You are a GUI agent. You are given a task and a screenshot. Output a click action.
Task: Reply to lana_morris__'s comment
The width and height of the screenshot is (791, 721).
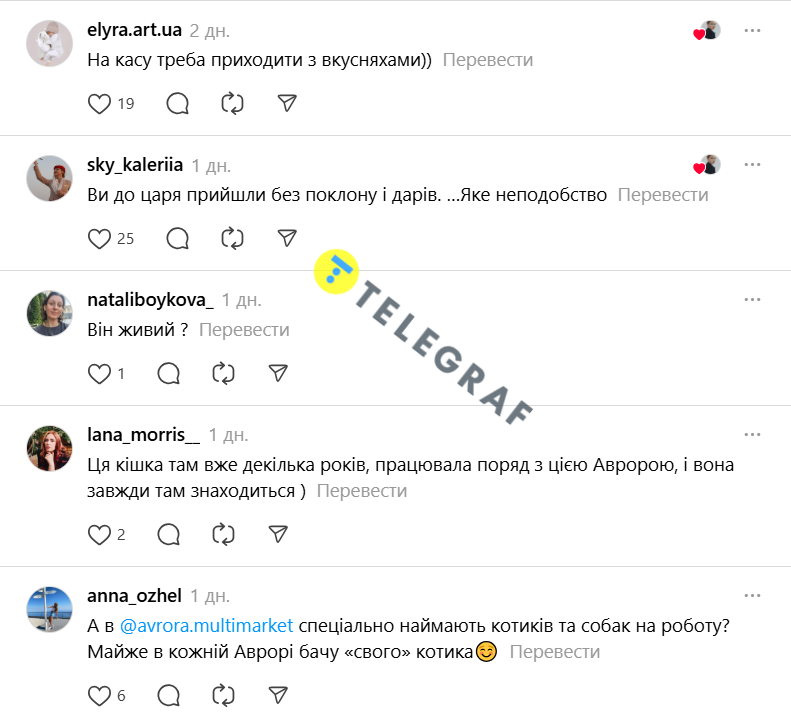coord(169,535)
